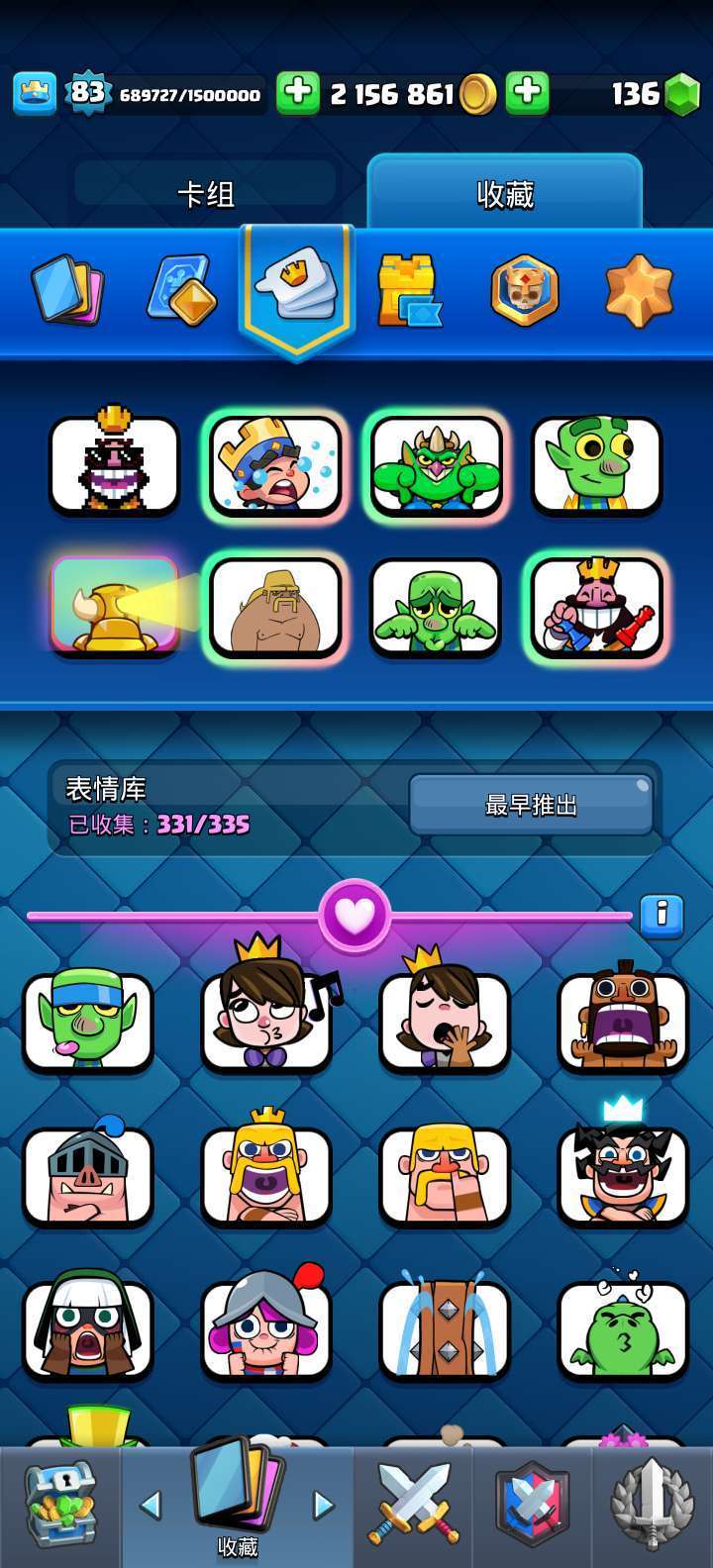Open the battle banner badge category
The image size is (713, 1568).
(524, 290)
